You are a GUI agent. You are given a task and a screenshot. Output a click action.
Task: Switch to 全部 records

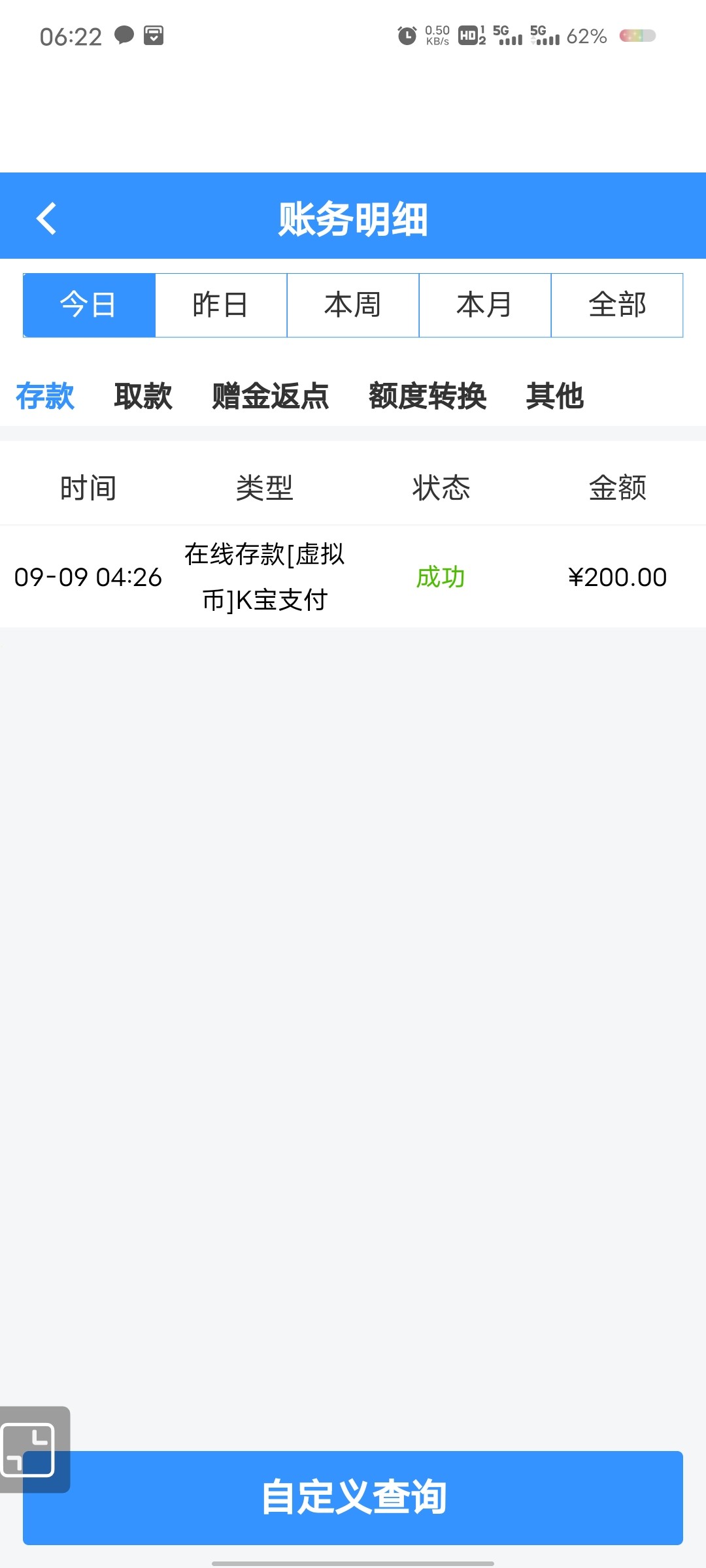617,305
